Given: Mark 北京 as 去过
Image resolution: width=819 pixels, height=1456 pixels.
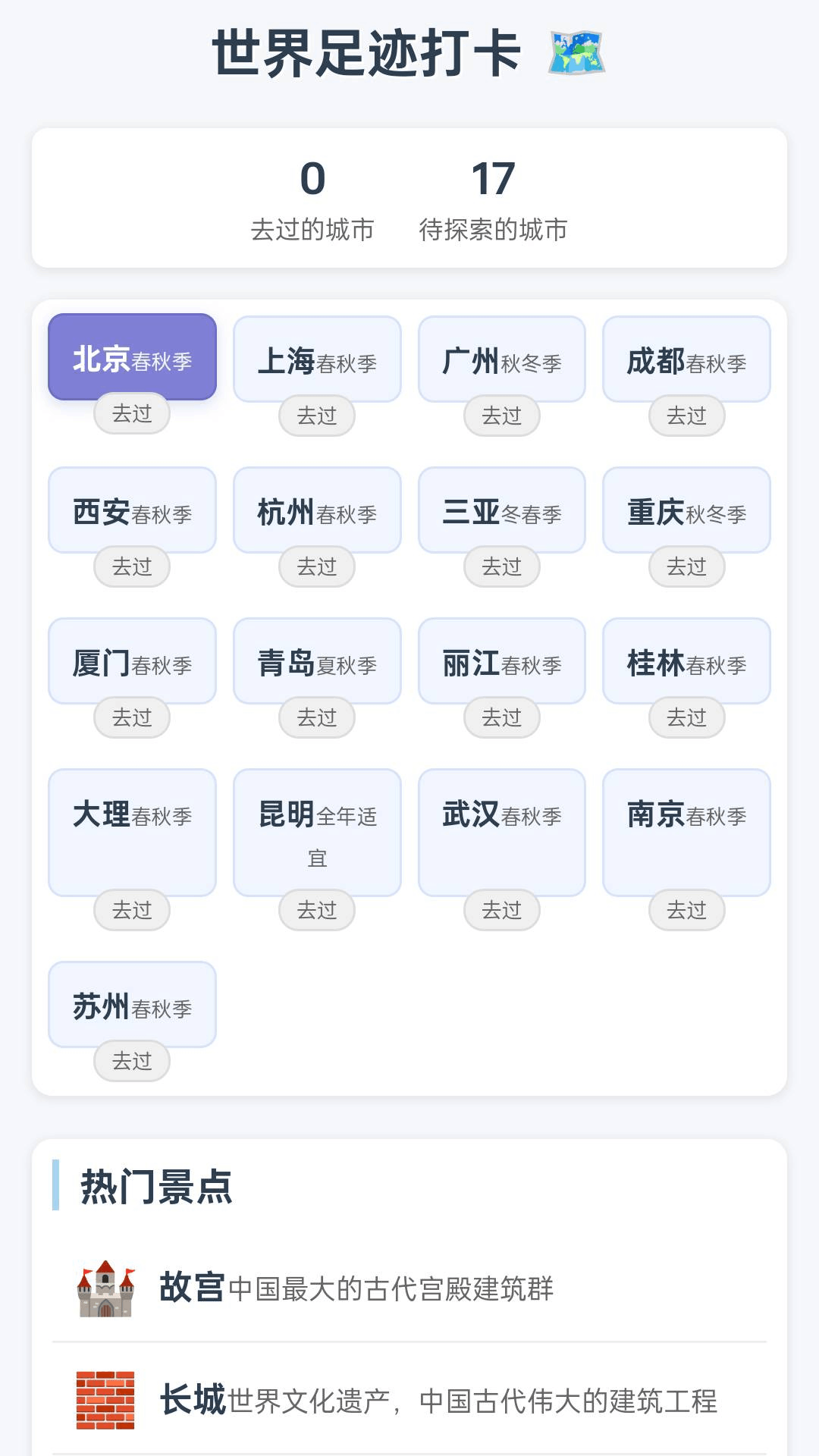Looking at the screenshot, I should pos(132,413).
